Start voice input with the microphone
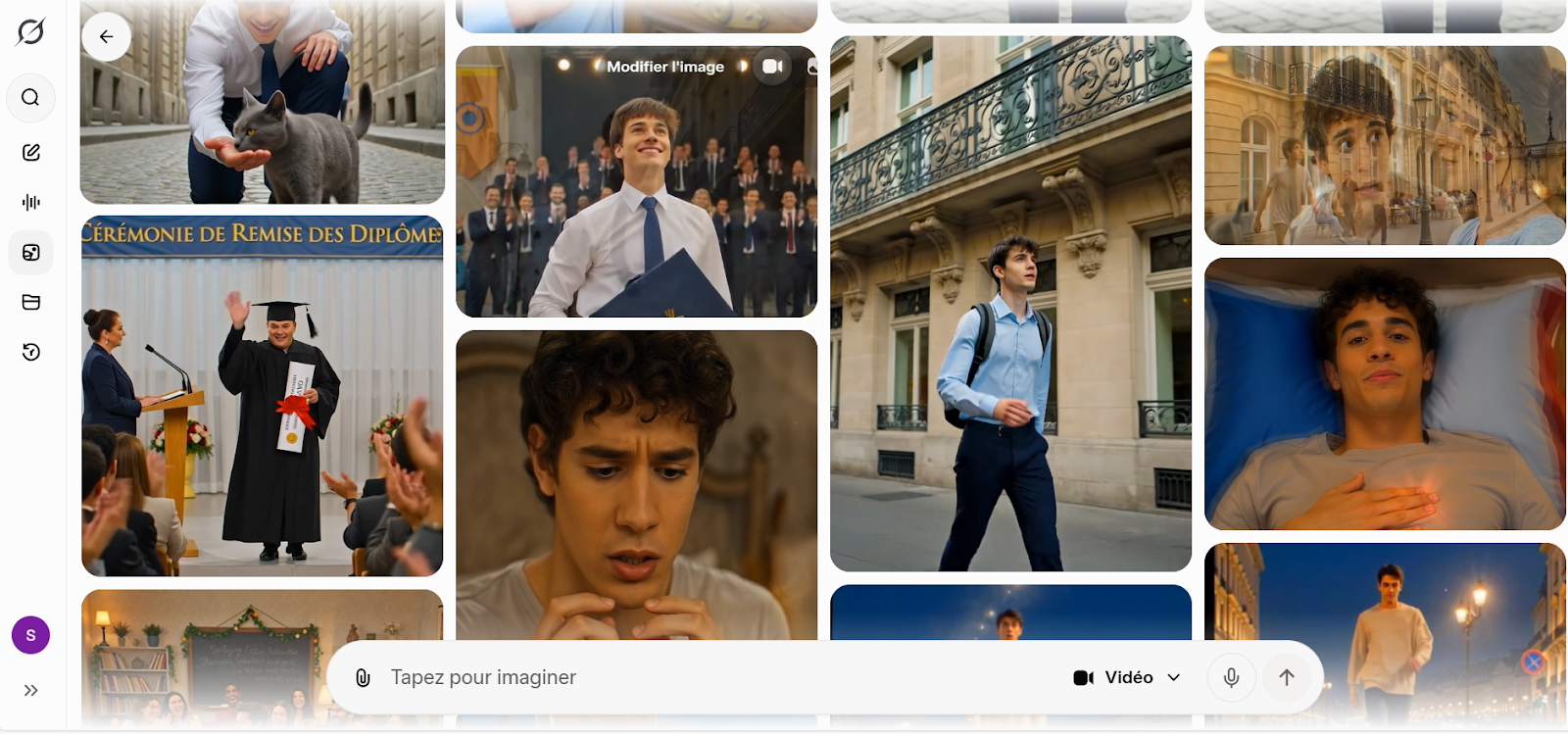 (x=1231, y=677)
